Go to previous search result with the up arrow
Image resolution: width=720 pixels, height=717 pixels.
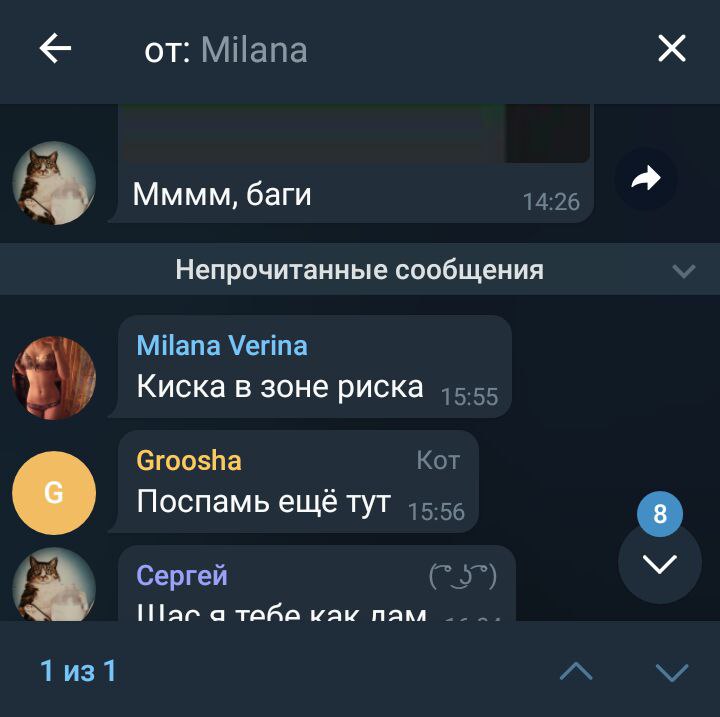576,671
